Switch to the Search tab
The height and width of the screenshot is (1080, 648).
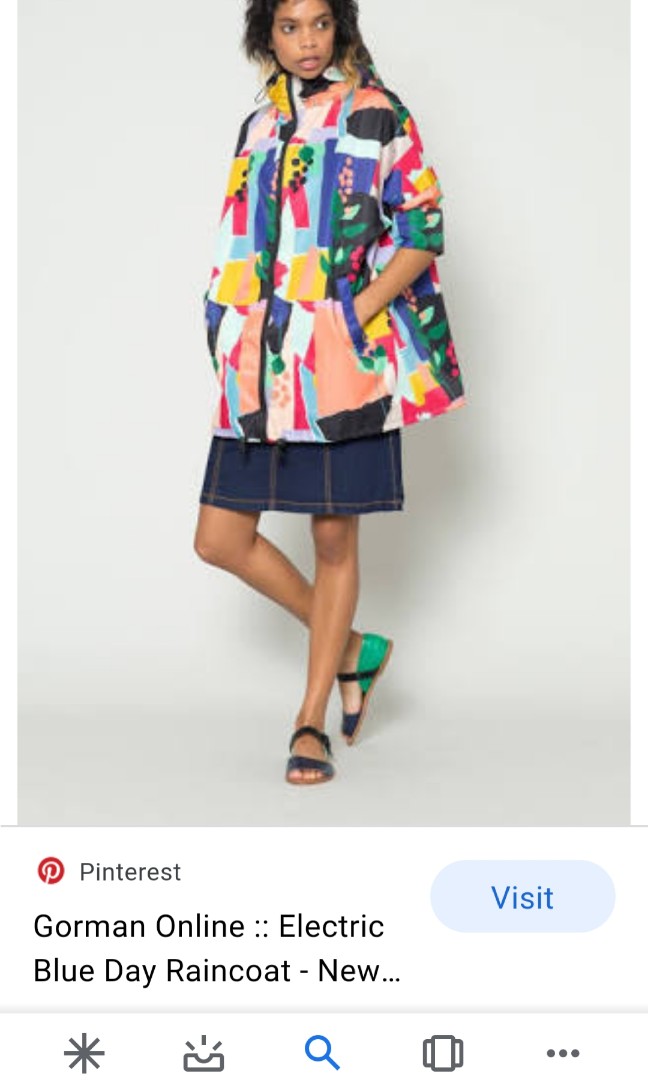pos(323,1053)
